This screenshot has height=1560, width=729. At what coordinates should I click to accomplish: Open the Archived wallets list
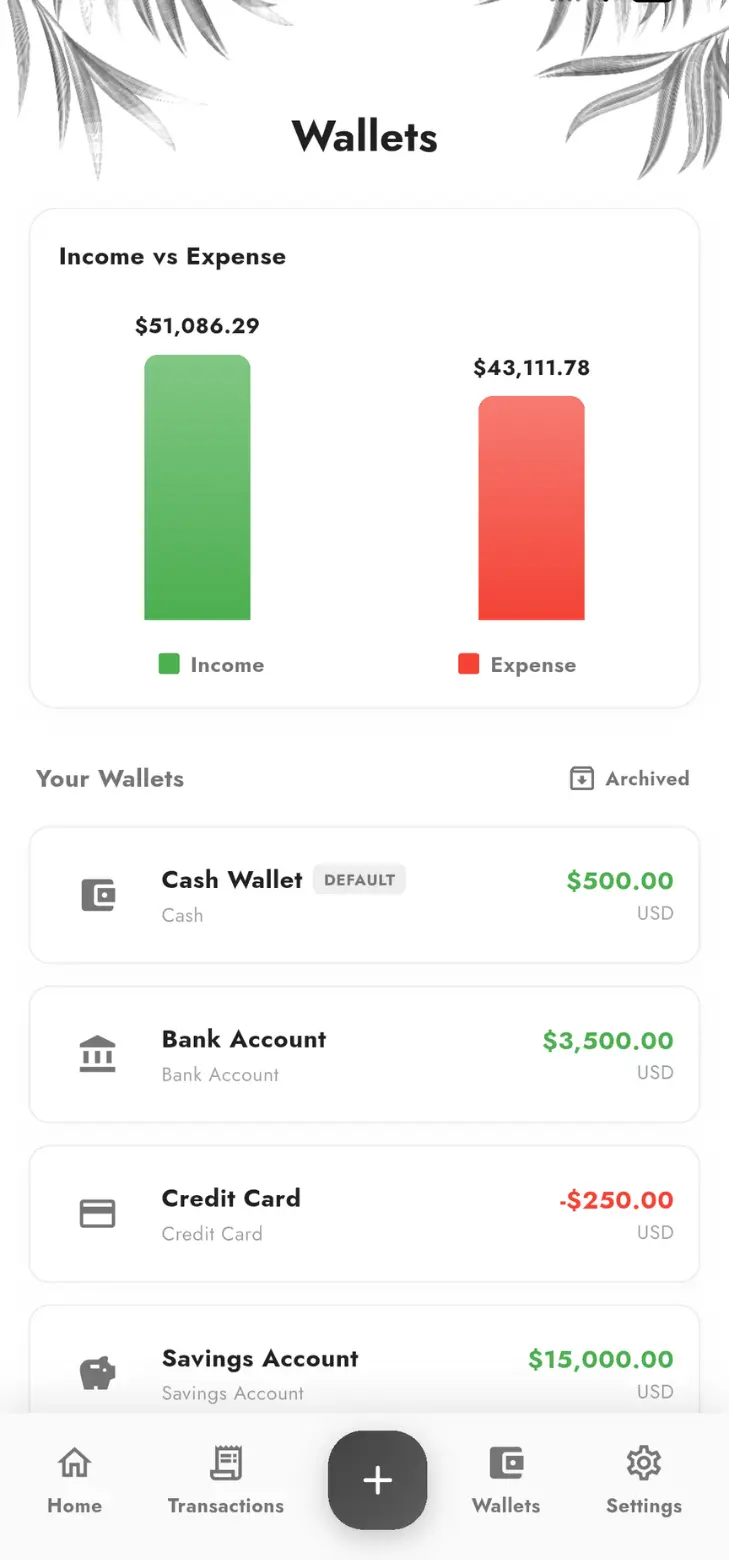(x=628, y=778)
